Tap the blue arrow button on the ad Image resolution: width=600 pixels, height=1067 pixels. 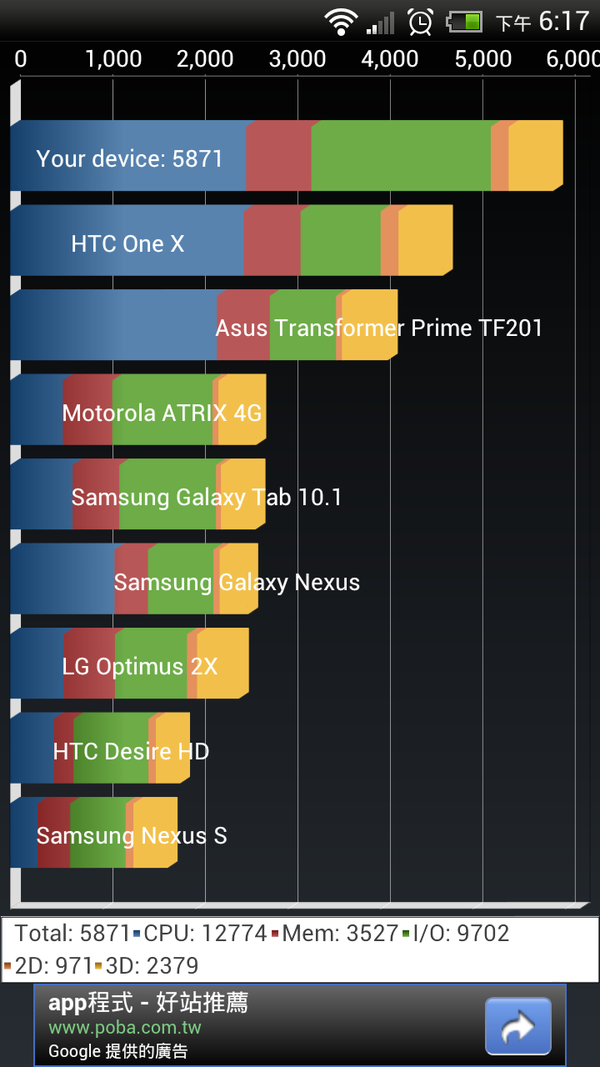[518, 1025]
